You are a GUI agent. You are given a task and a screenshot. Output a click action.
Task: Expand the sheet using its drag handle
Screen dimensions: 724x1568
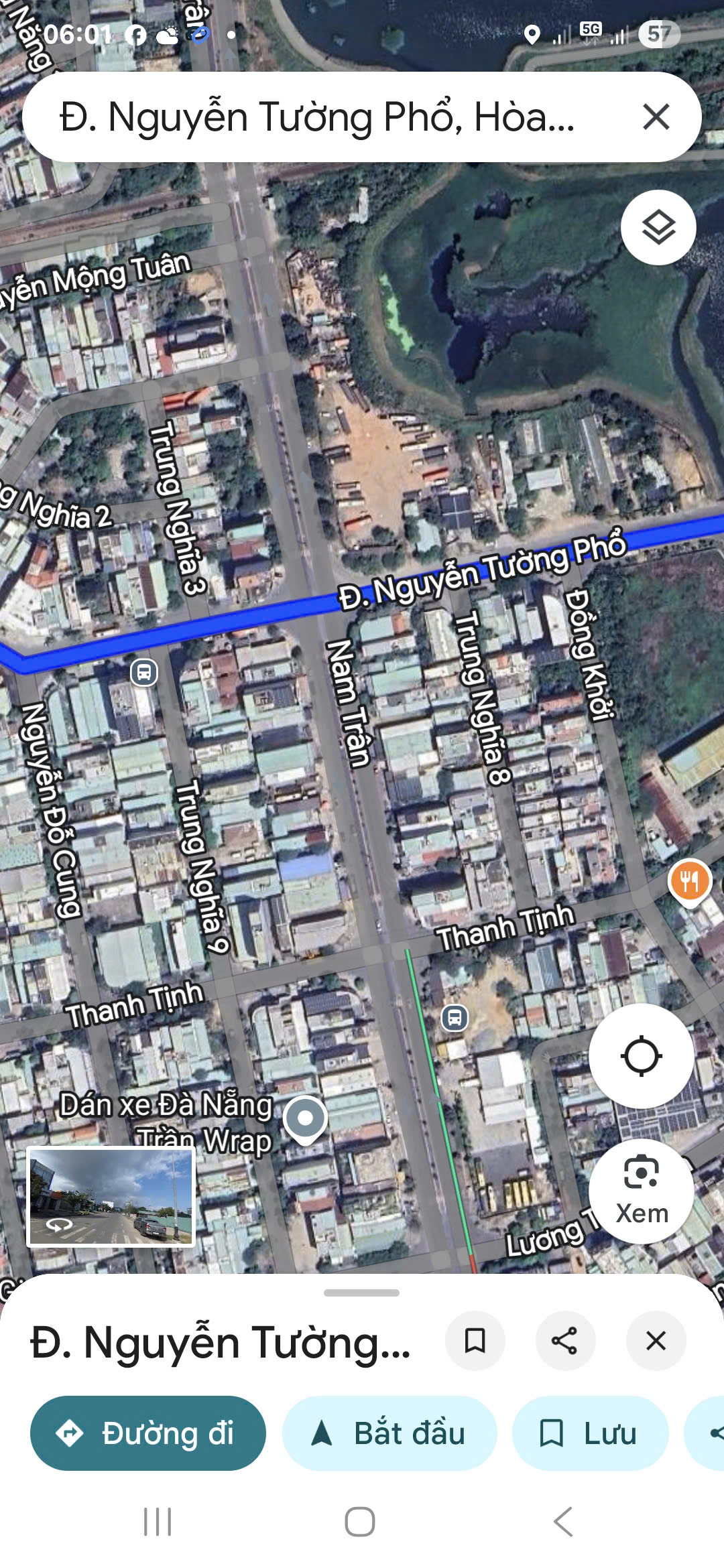click(361, 1293)
